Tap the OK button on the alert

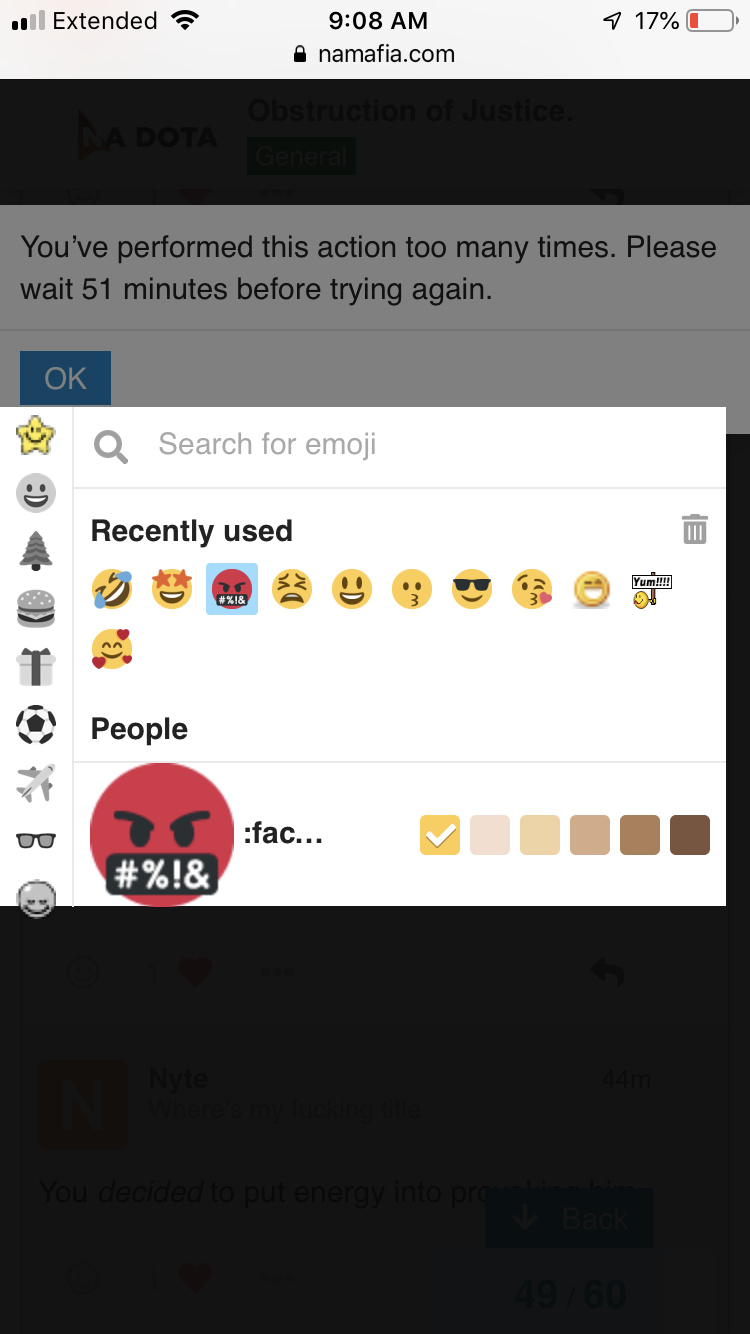pyautogui.click(x=65, y=378)
